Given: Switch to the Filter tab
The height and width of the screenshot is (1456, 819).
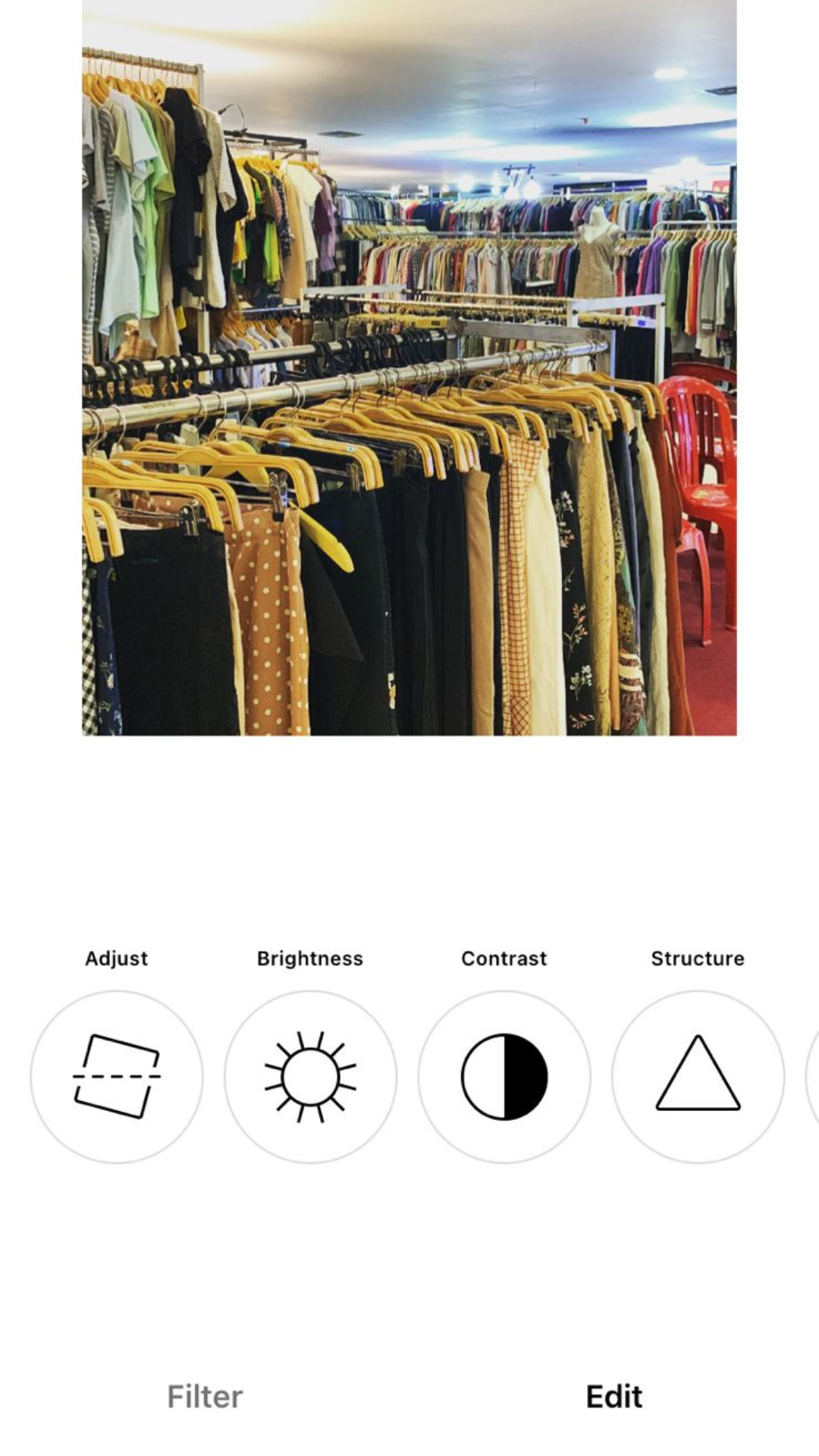Looking at the screenshot, I should (x=205, y=1396).
